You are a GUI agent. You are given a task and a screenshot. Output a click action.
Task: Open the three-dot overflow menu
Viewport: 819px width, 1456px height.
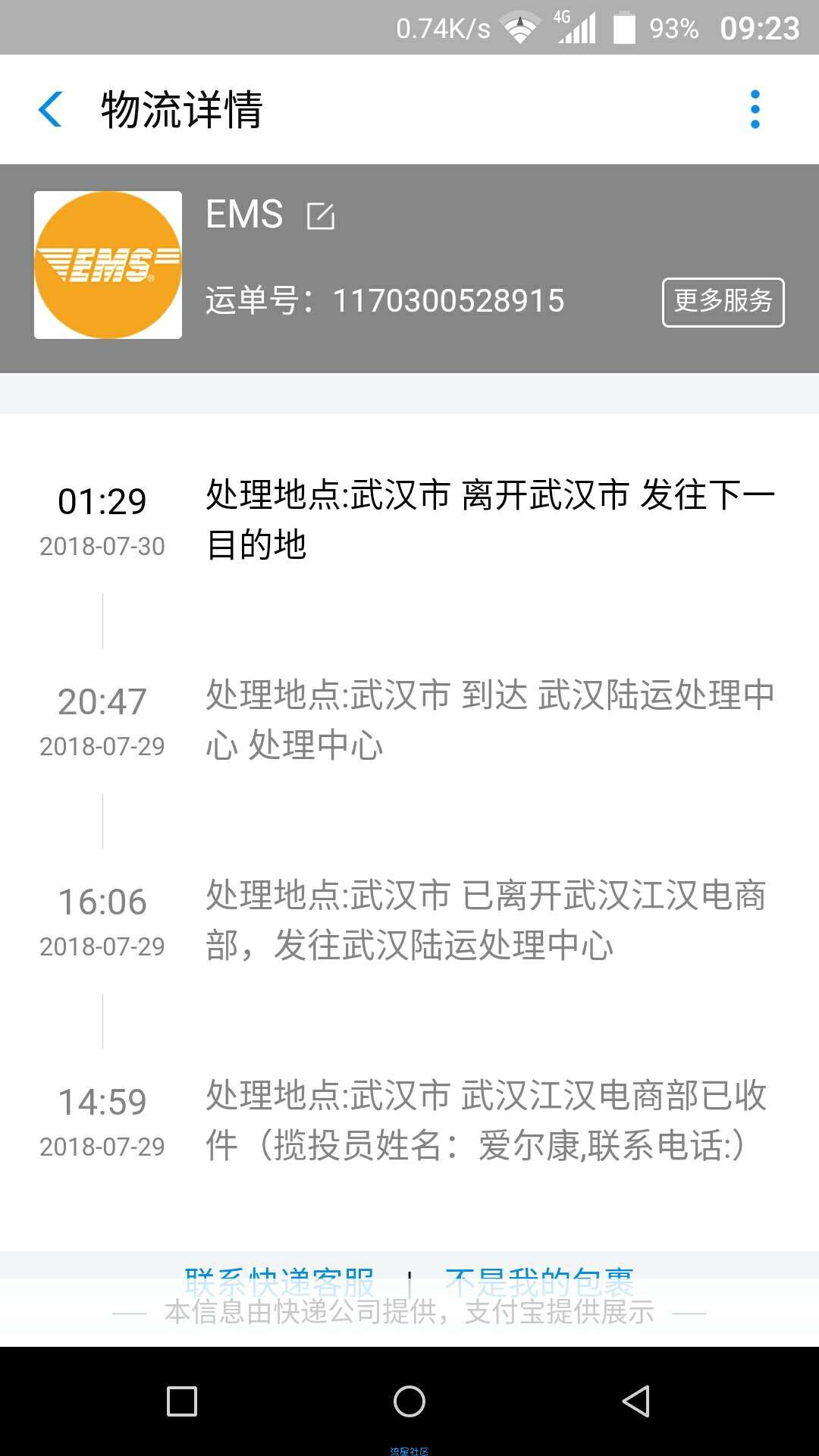755,109
